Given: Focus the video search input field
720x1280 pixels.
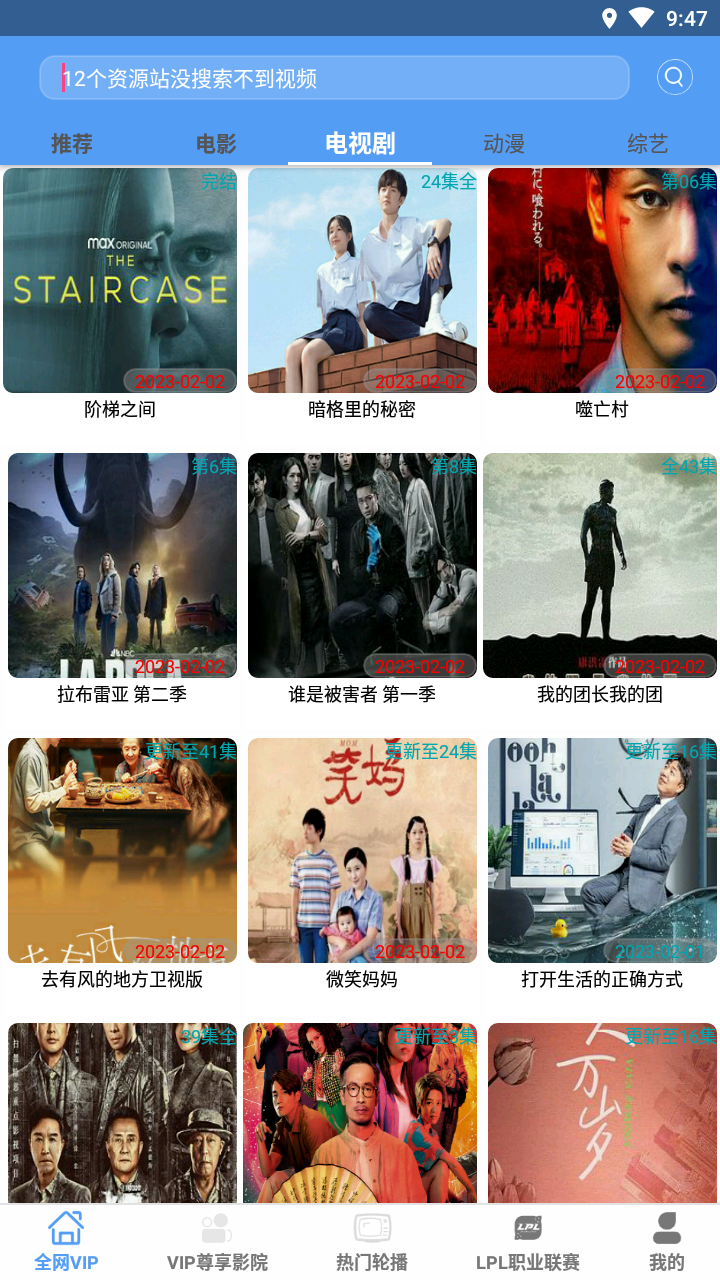Looking at the screenshot, I should click(334, 78).
